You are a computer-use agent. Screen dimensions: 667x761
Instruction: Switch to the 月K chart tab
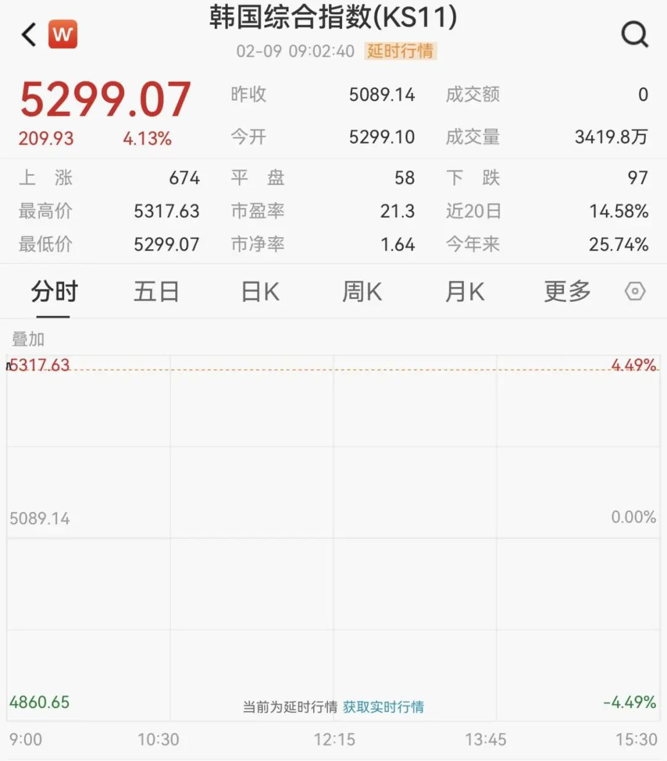point(465,292)
